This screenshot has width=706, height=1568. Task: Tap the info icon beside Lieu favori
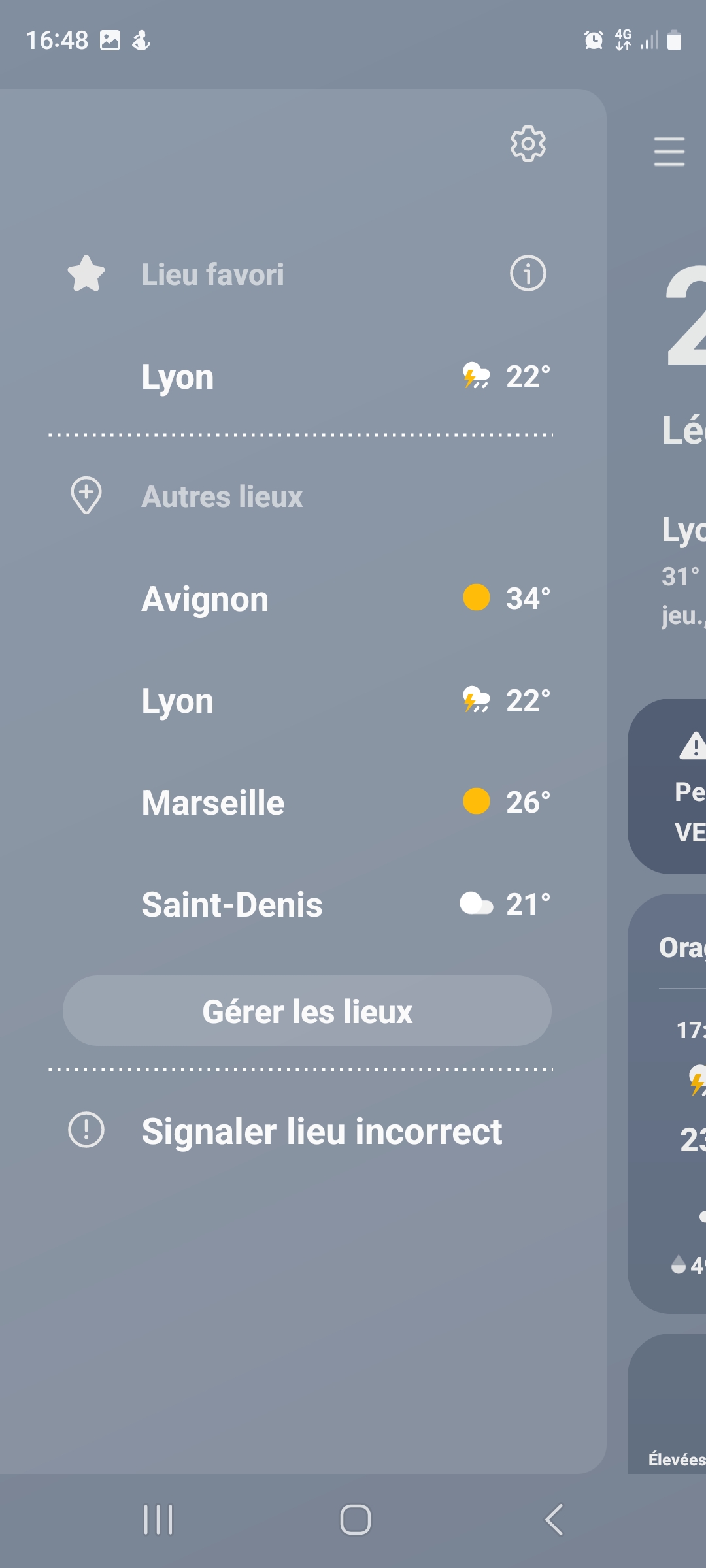528,273
